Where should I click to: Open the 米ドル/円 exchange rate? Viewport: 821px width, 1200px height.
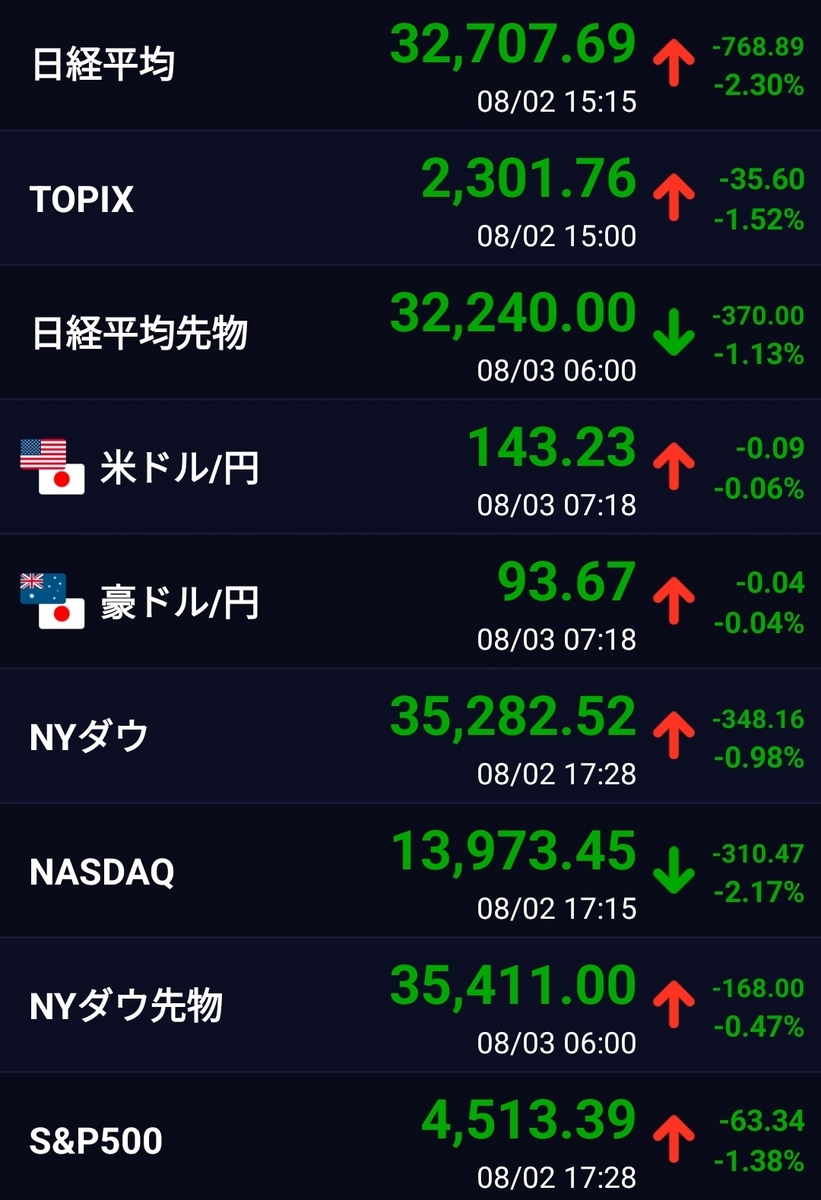point(178,468)
